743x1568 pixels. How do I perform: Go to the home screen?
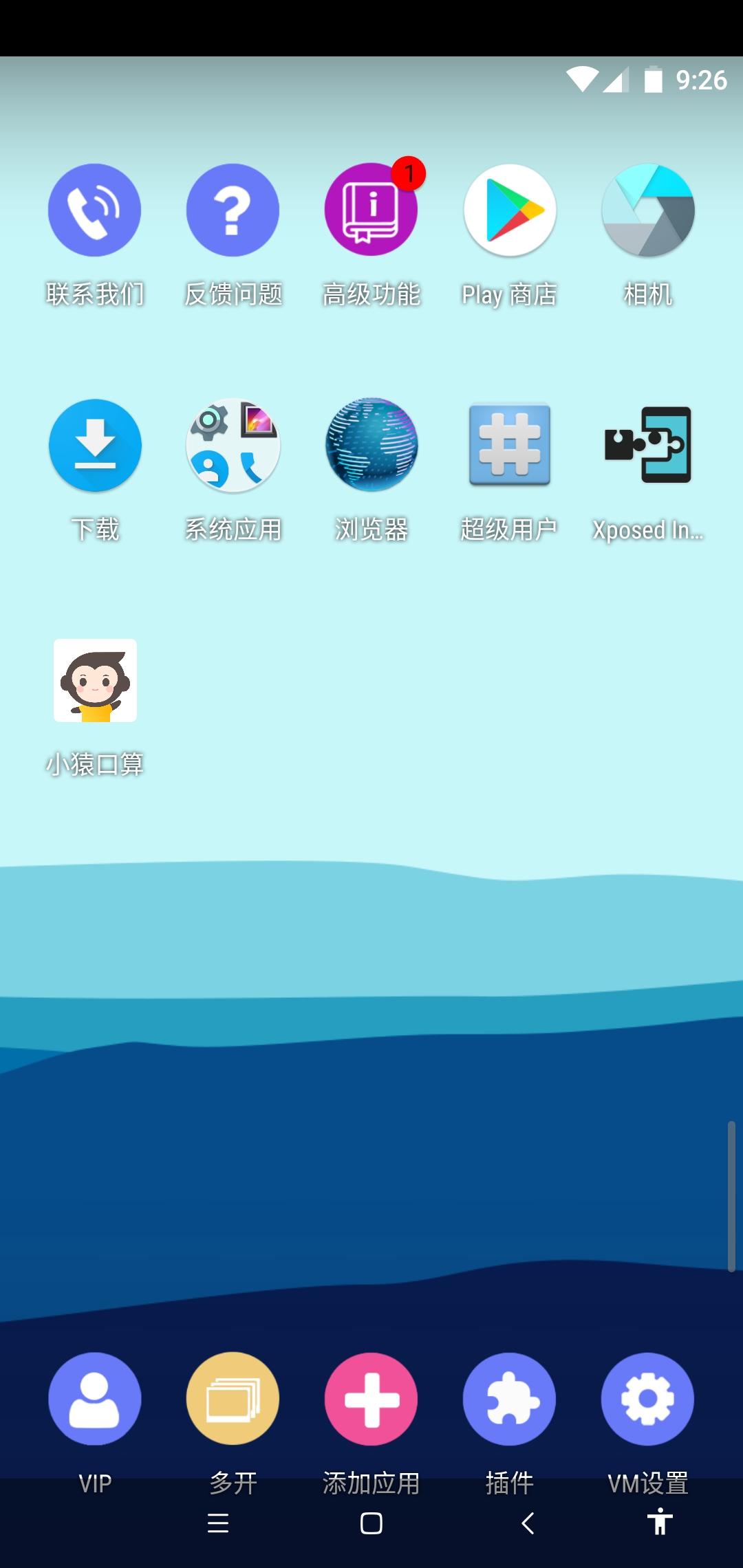coord(371,1523)
